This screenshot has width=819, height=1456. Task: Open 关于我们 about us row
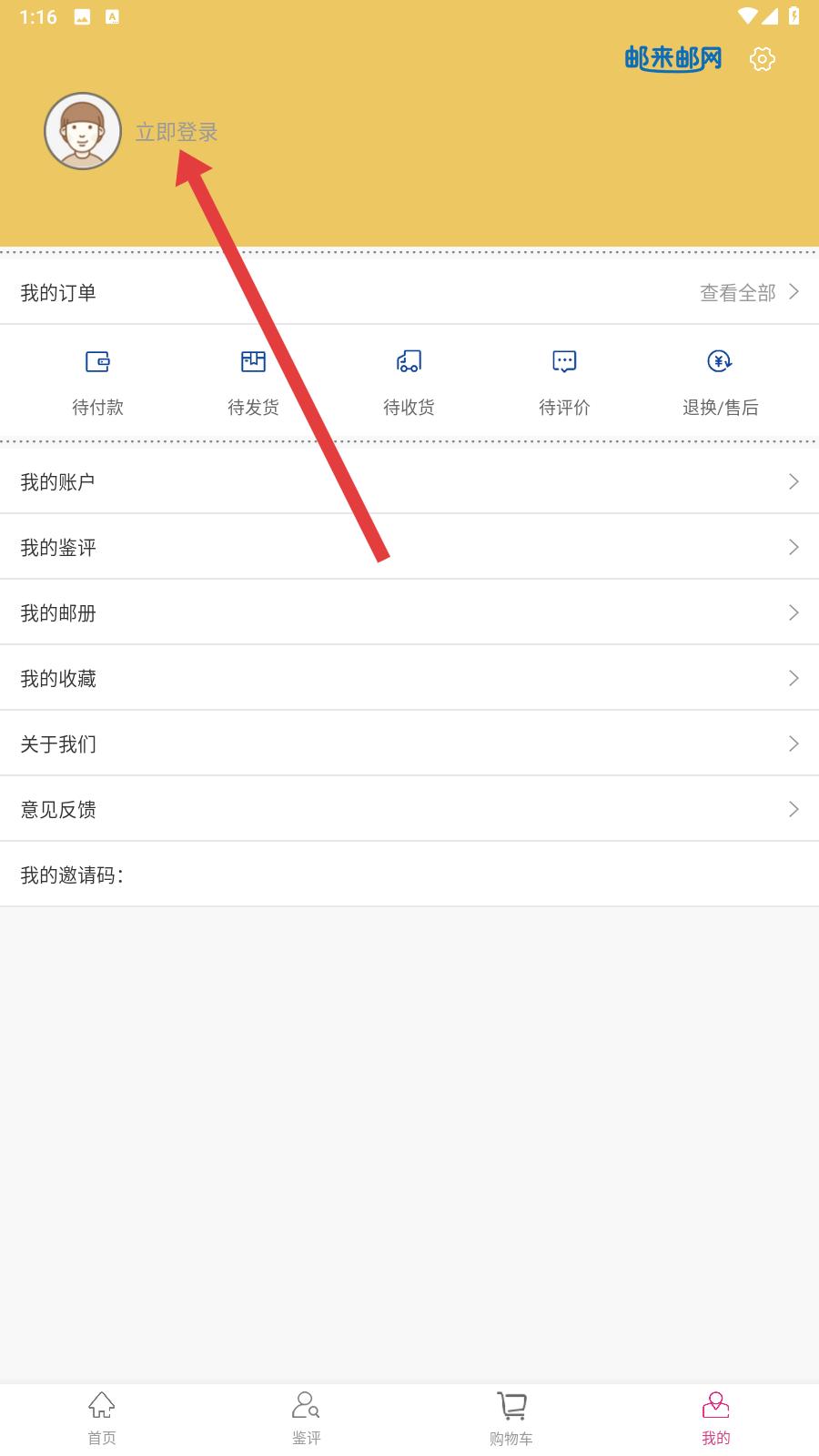(x=409, y=743)
